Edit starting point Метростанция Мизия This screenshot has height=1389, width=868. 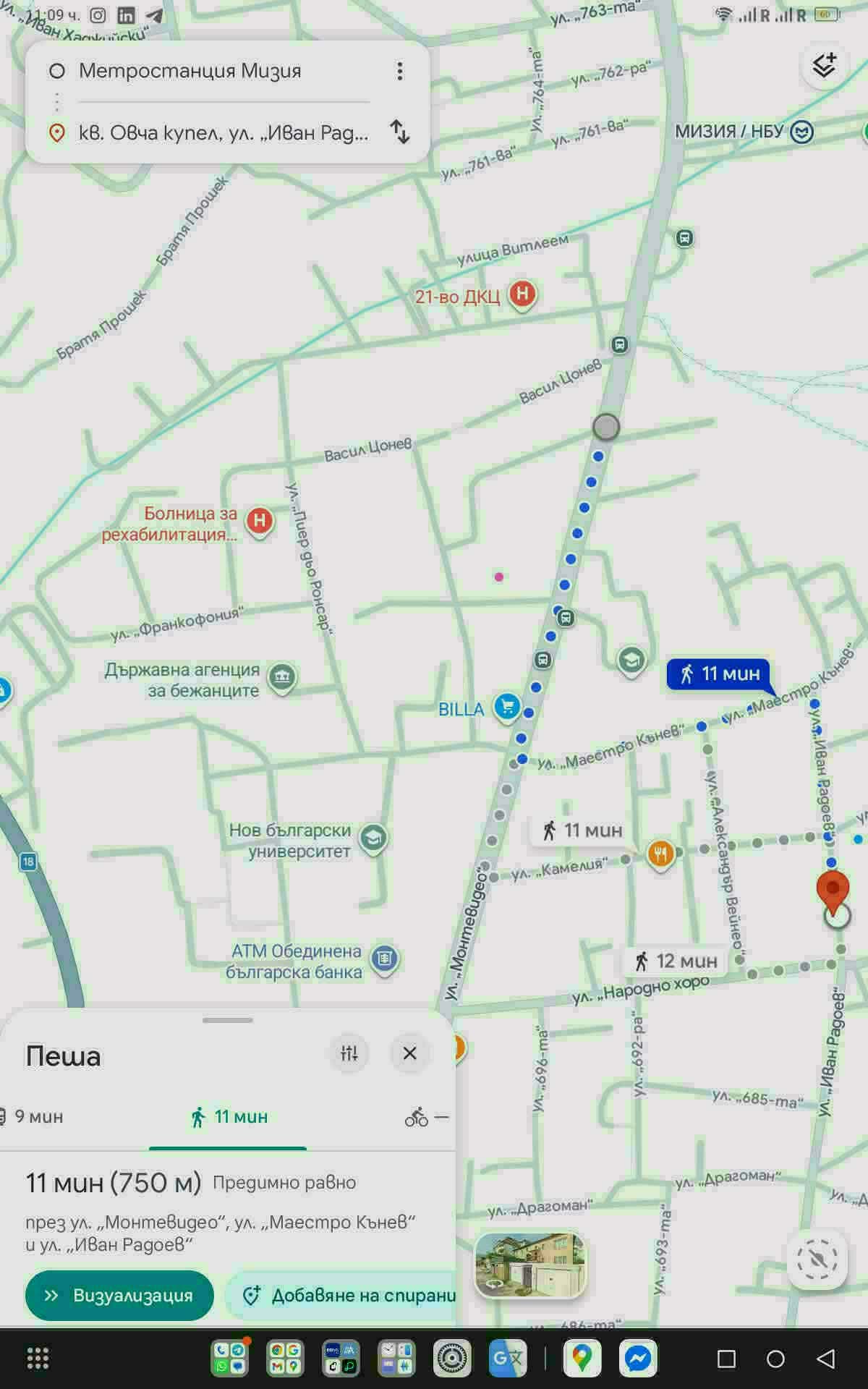click(190, 71)
